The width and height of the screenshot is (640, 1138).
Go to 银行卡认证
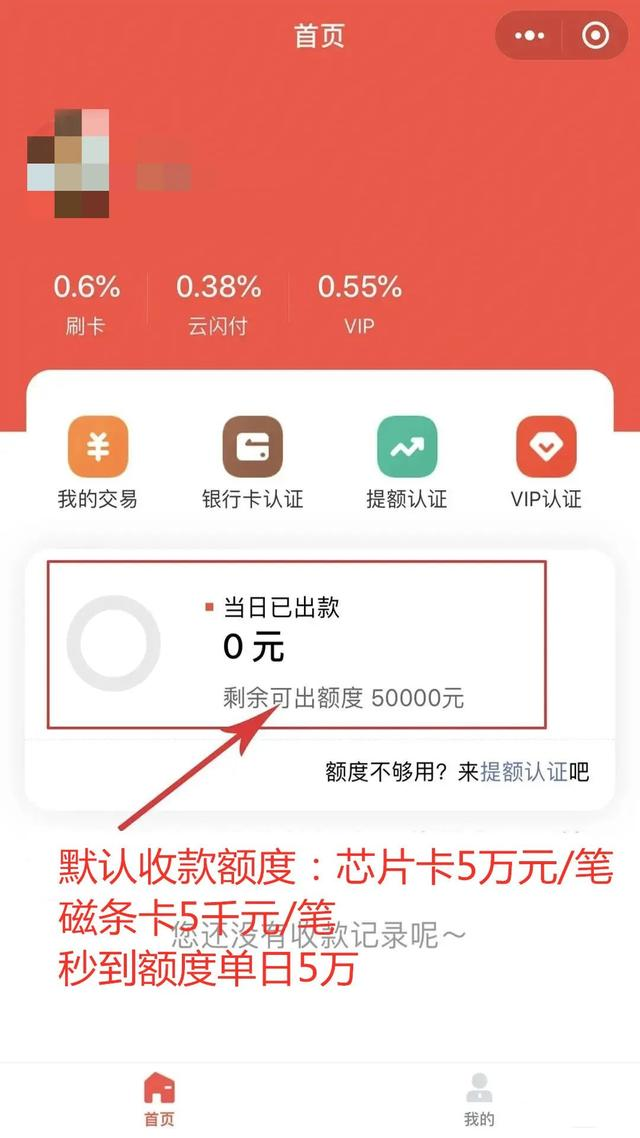coord(252,462)
